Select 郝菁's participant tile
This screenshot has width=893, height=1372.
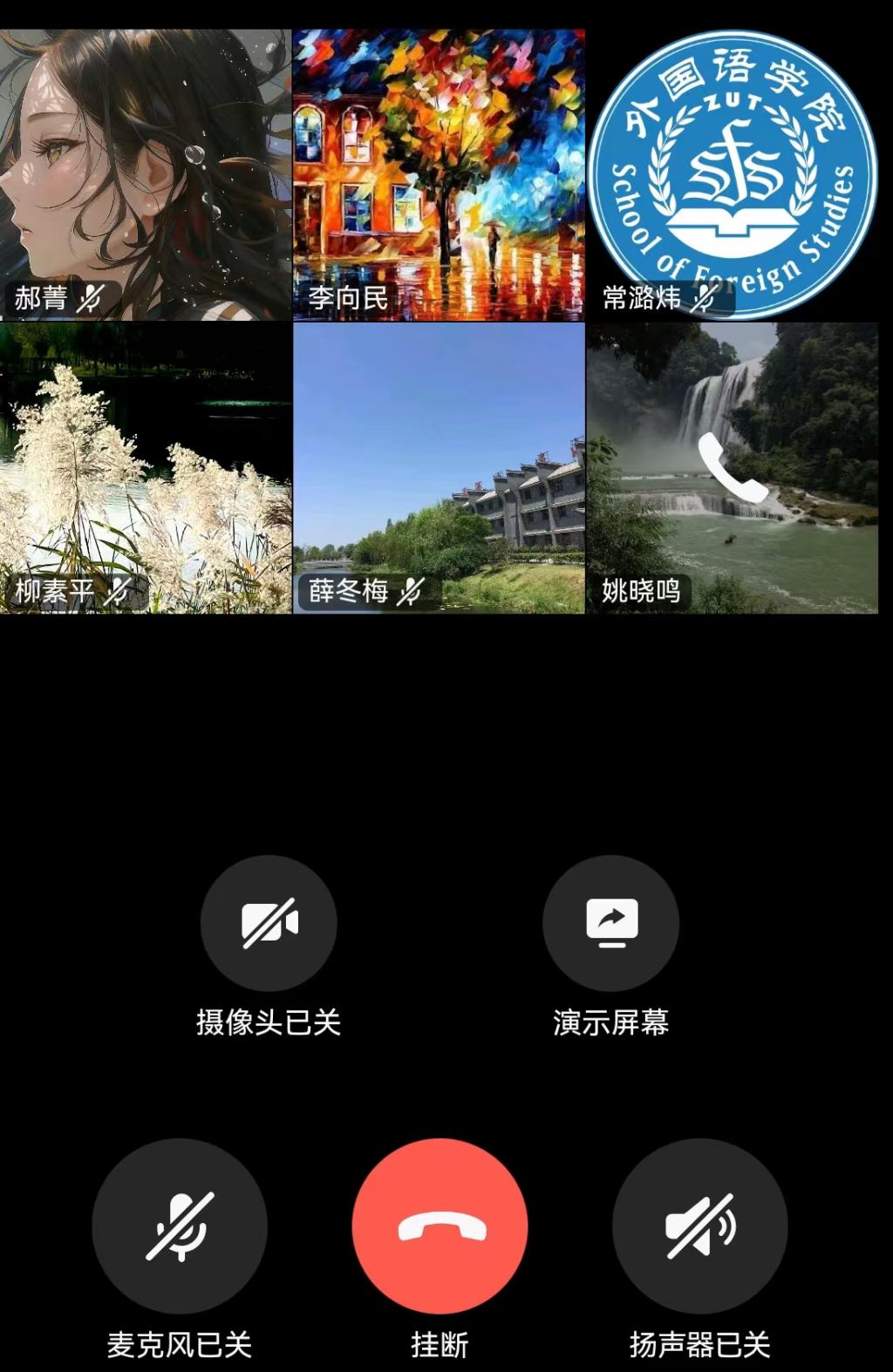click(146, 174)
